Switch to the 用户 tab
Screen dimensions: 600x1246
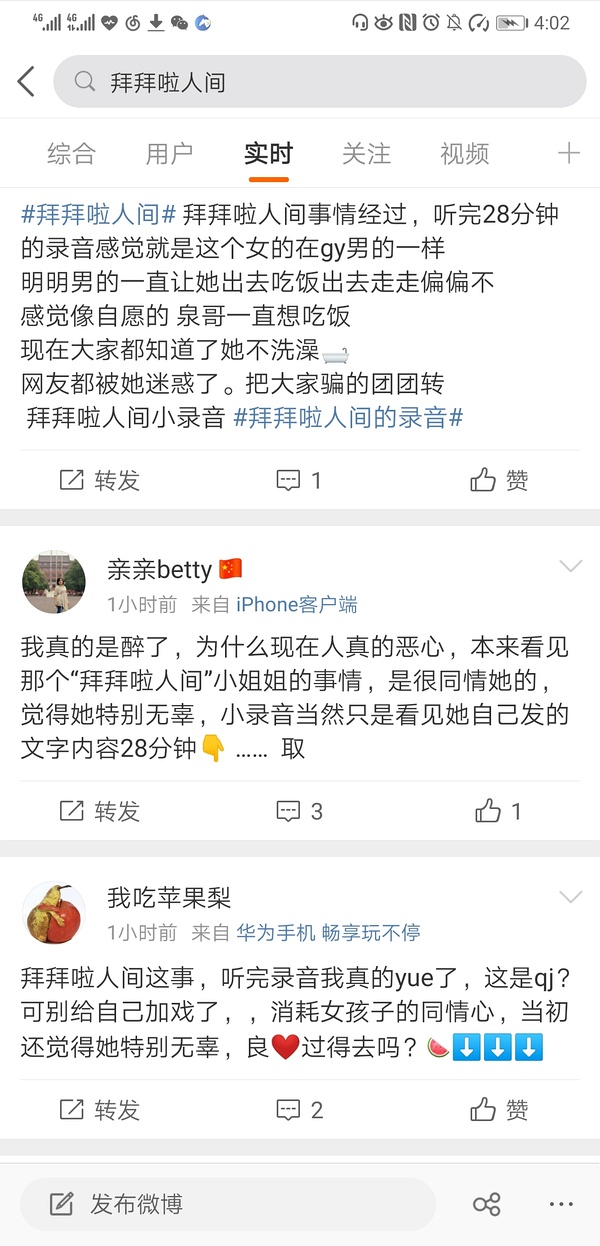coord(169,153)
